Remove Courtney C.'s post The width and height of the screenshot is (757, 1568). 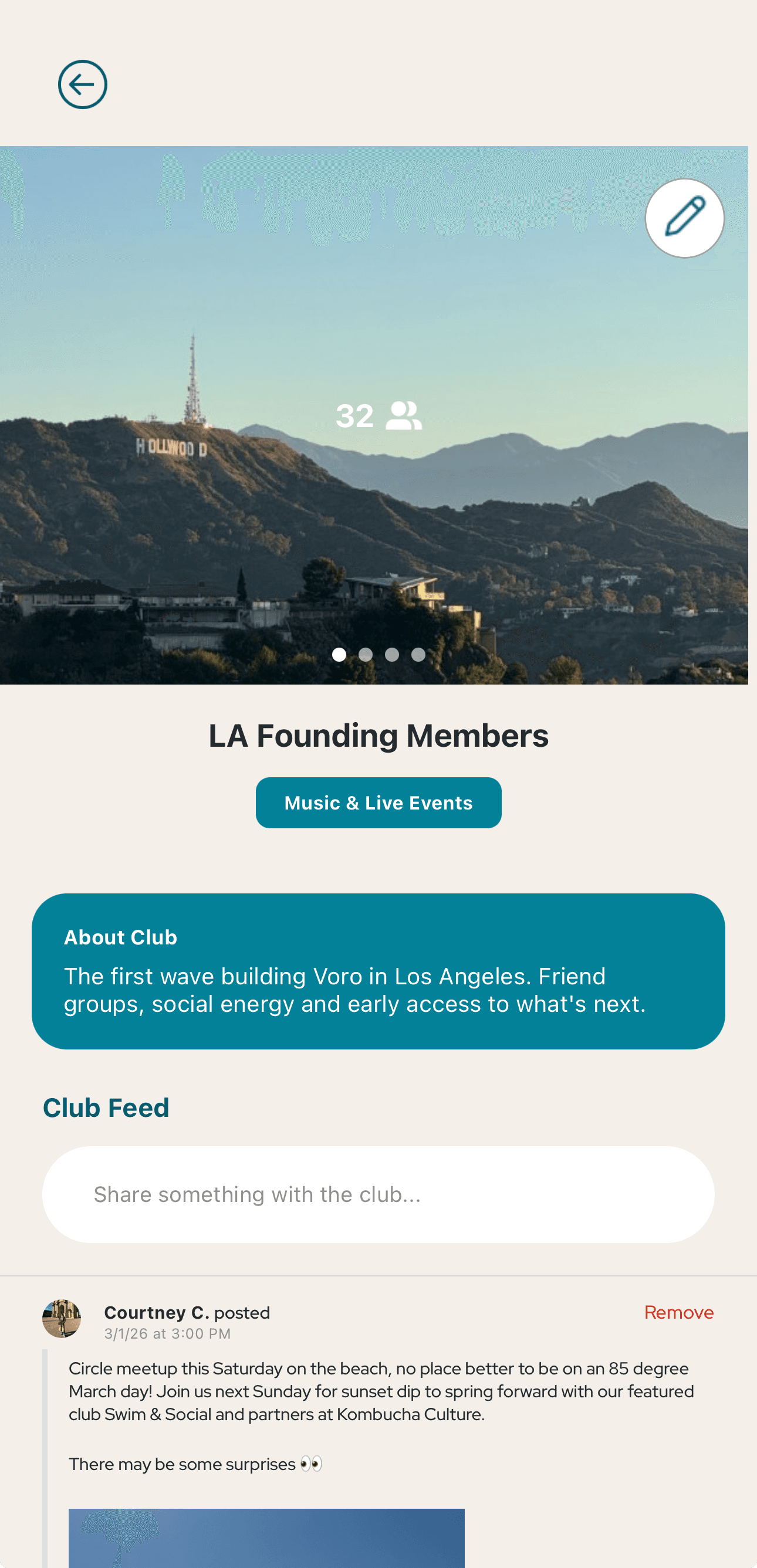point(678,1312)
